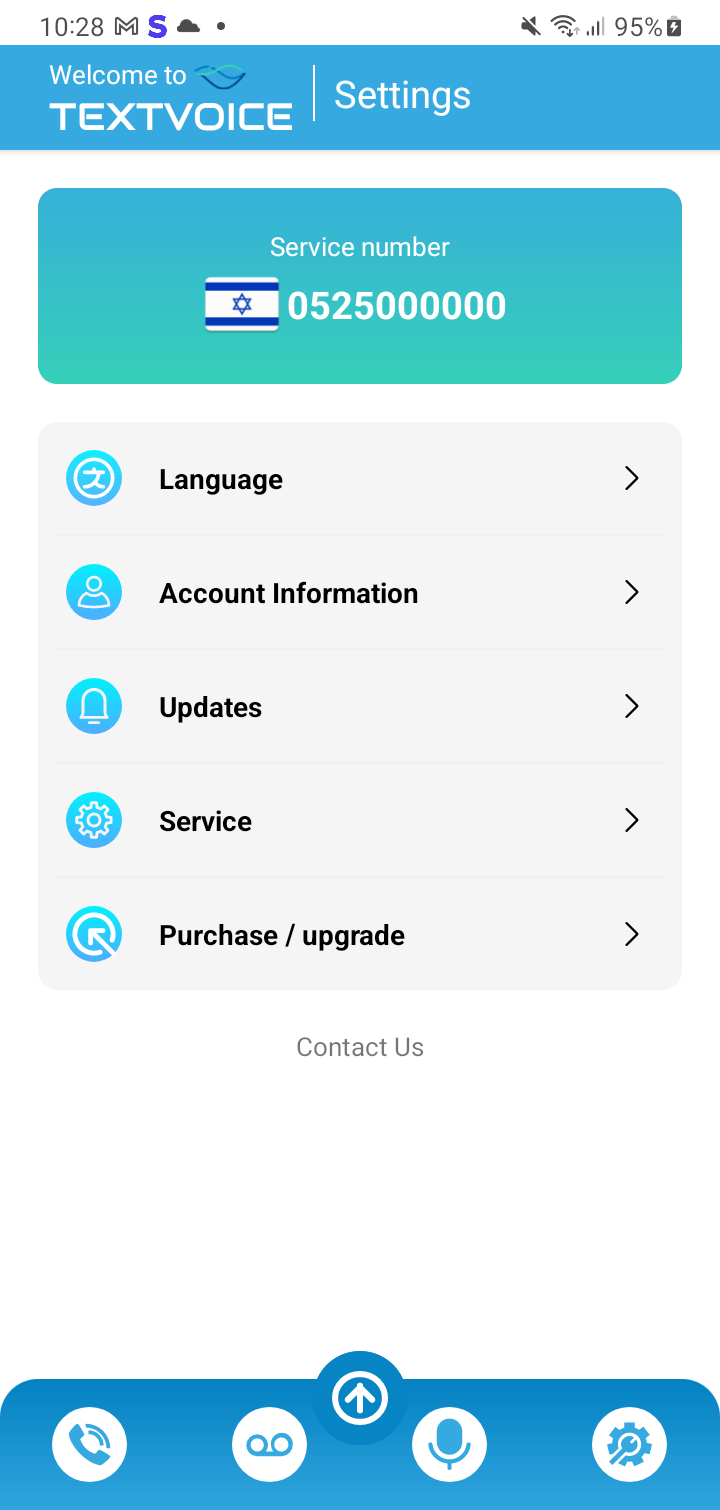Open Purchase / upgrade
This screenshot has width=720, height=1510.
tap(360, 935)
